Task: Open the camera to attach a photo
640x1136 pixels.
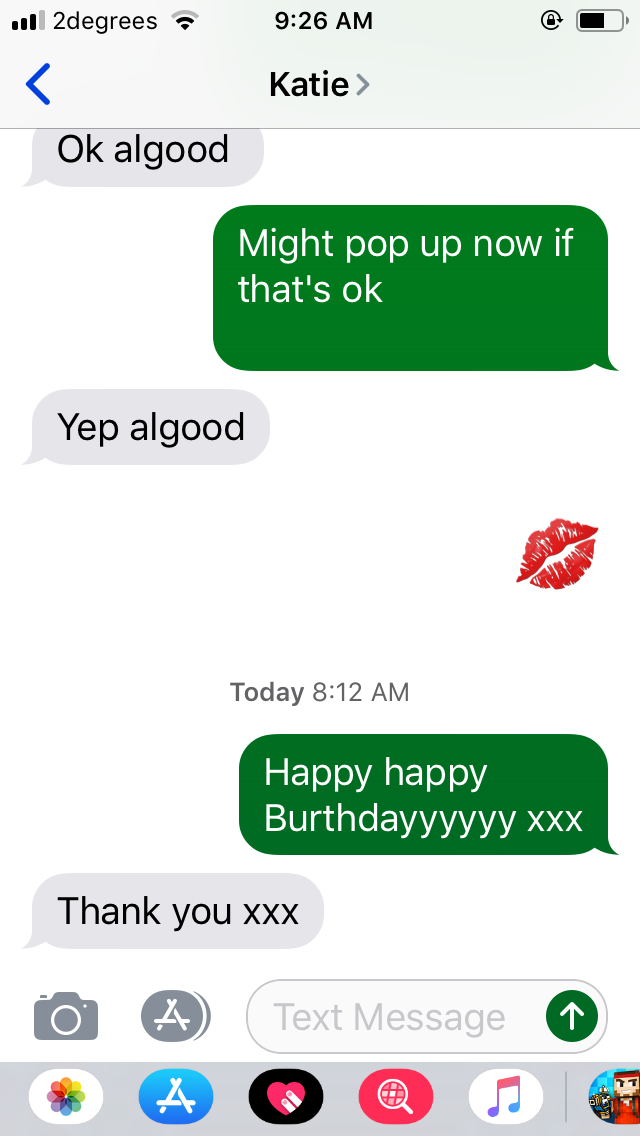Action: coord(66,1016)
